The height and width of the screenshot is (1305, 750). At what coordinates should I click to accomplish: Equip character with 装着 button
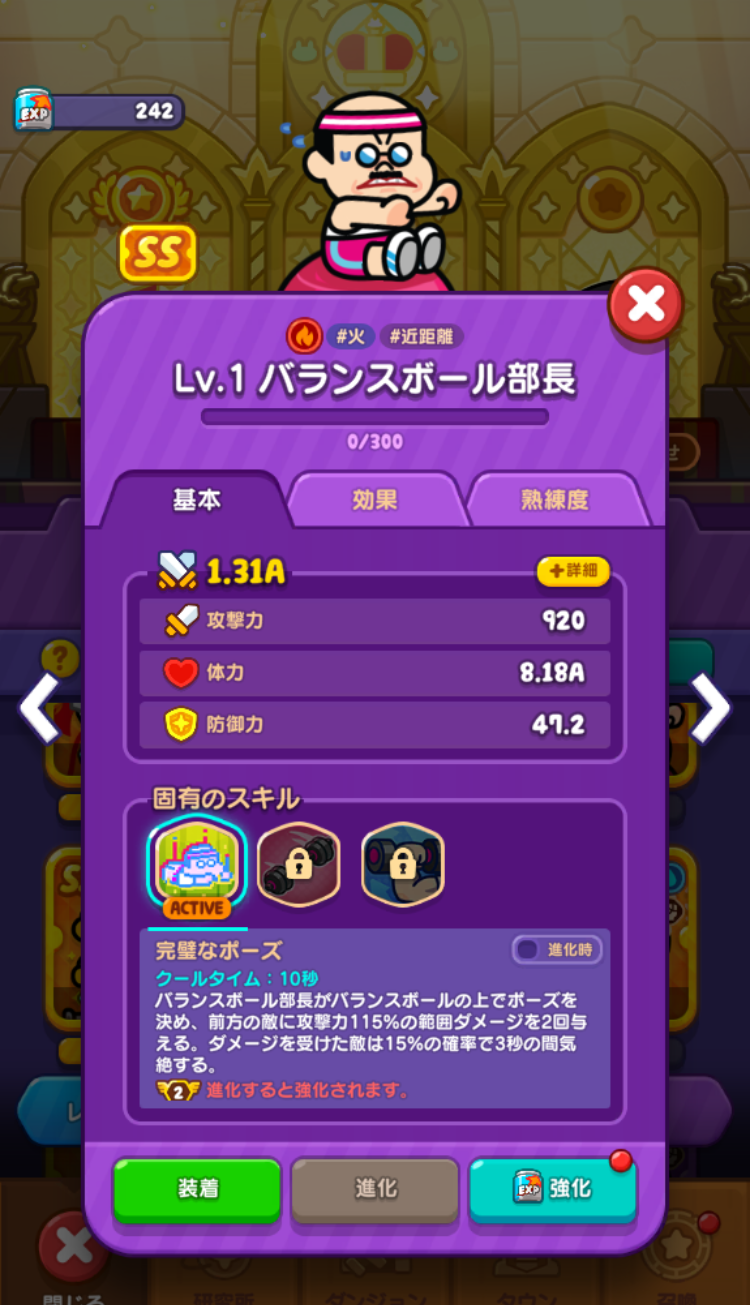[x=197, y=1189]
